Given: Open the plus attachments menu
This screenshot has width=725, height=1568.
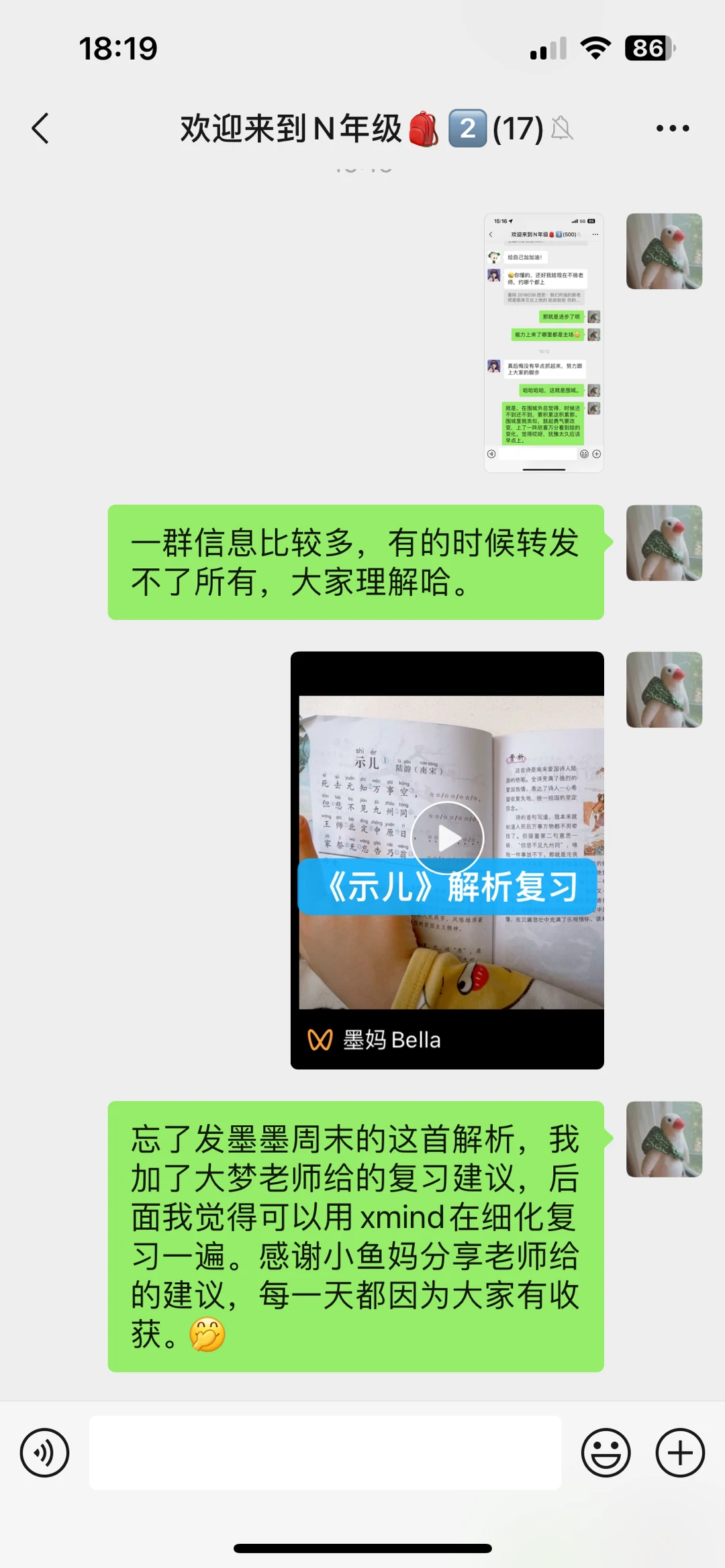Looking at the screenshot, I should (x=680, y=1453).
